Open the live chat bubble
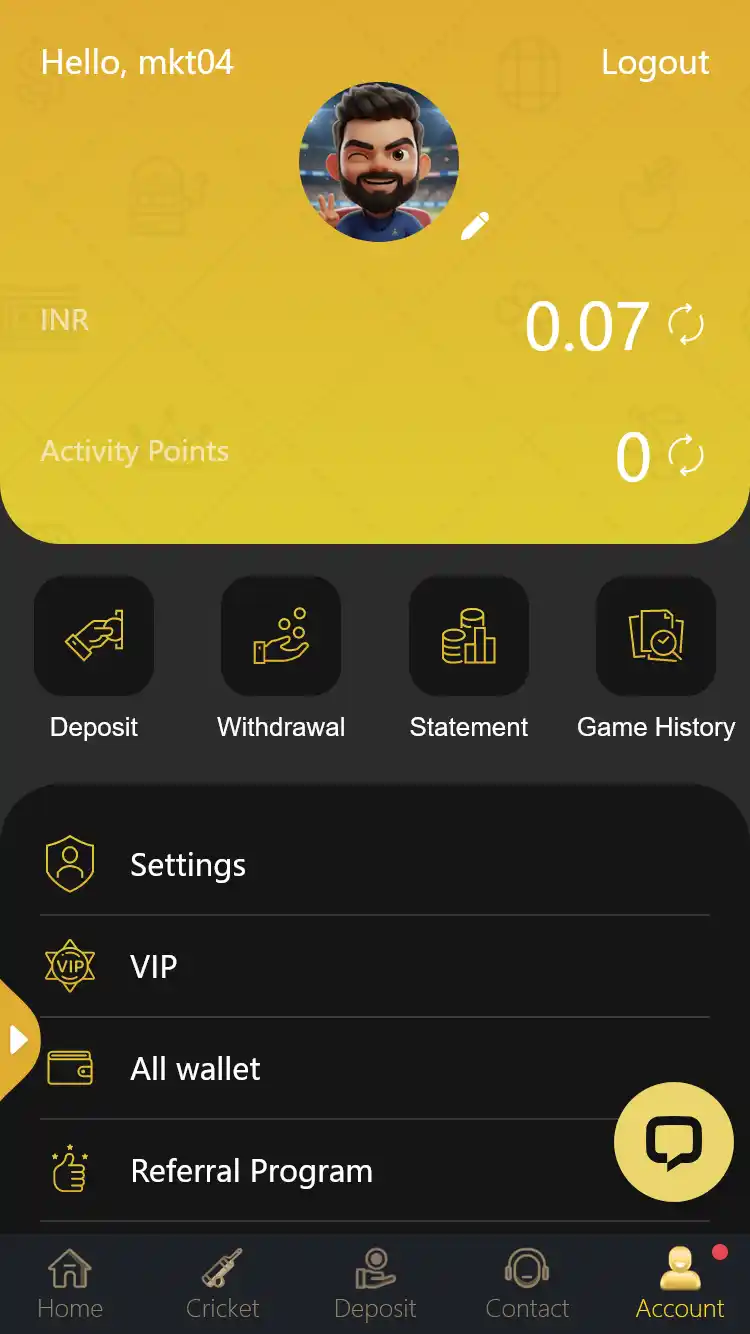Viewport: 750px width, 1334px height. click(673, 1142)
